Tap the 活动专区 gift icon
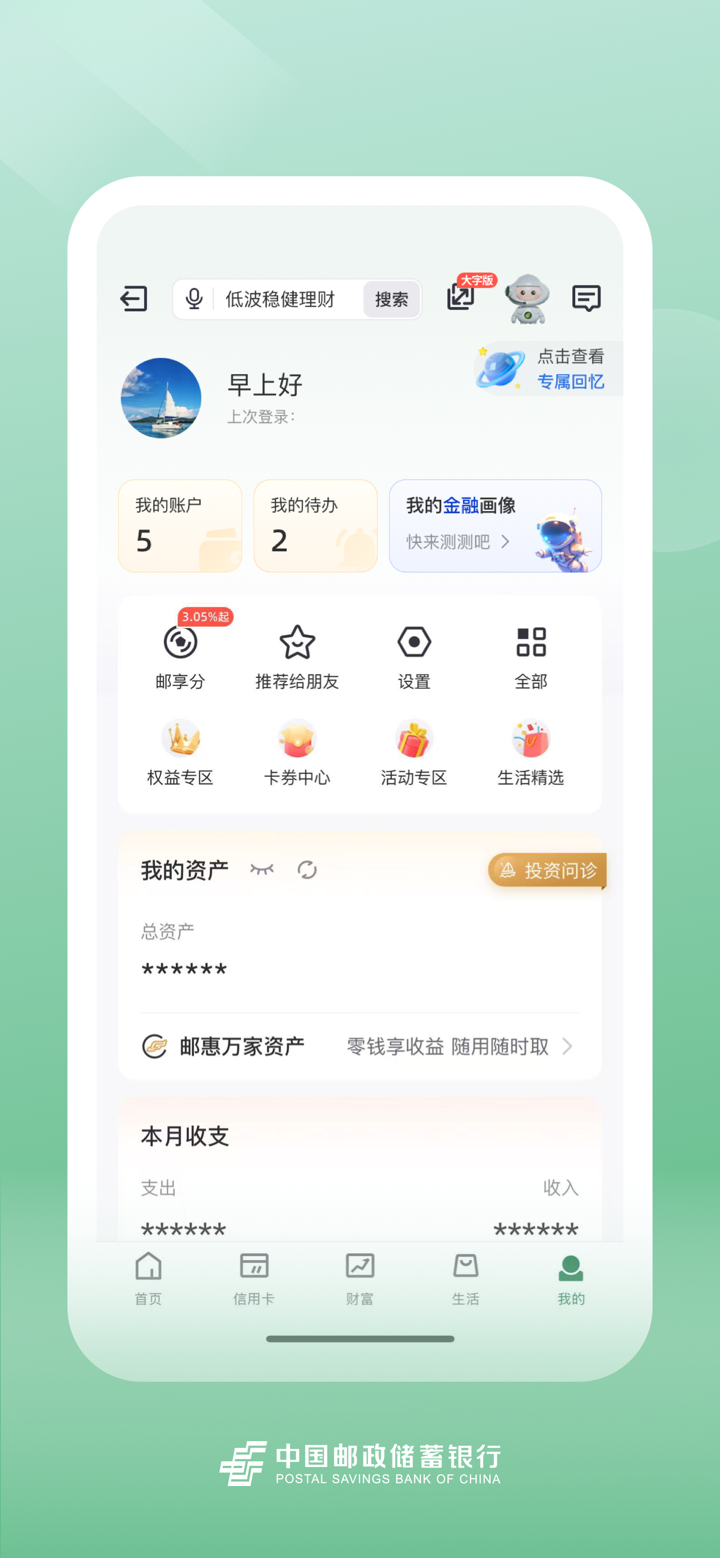The width and height of the screenshot is (720, 1558). (x=414, y=738)
